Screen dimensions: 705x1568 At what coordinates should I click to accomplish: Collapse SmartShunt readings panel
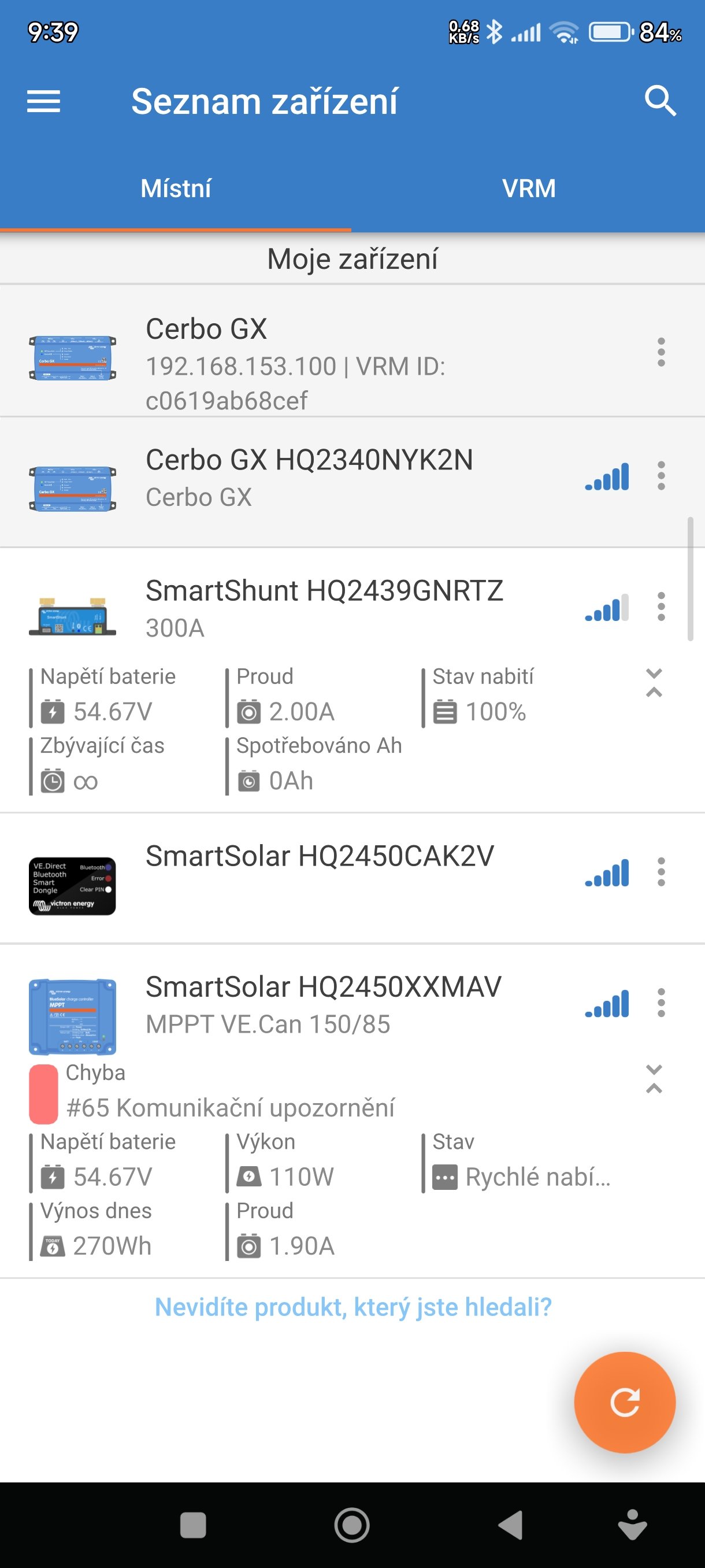pos(654,683)
